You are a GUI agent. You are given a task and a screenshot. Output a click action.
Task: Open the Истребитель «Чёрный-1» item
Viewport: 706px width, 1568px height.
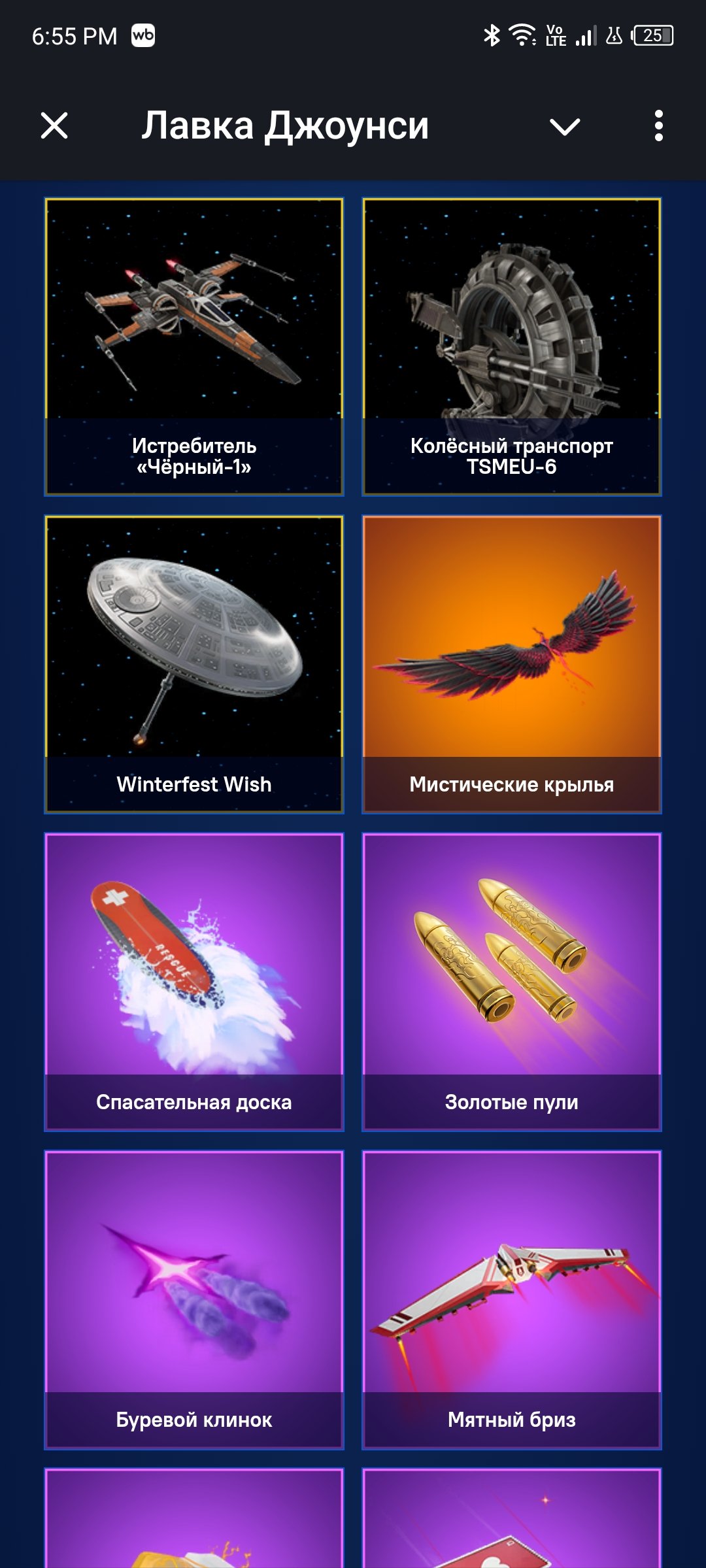pyautogui.click(x=194, y=346)
